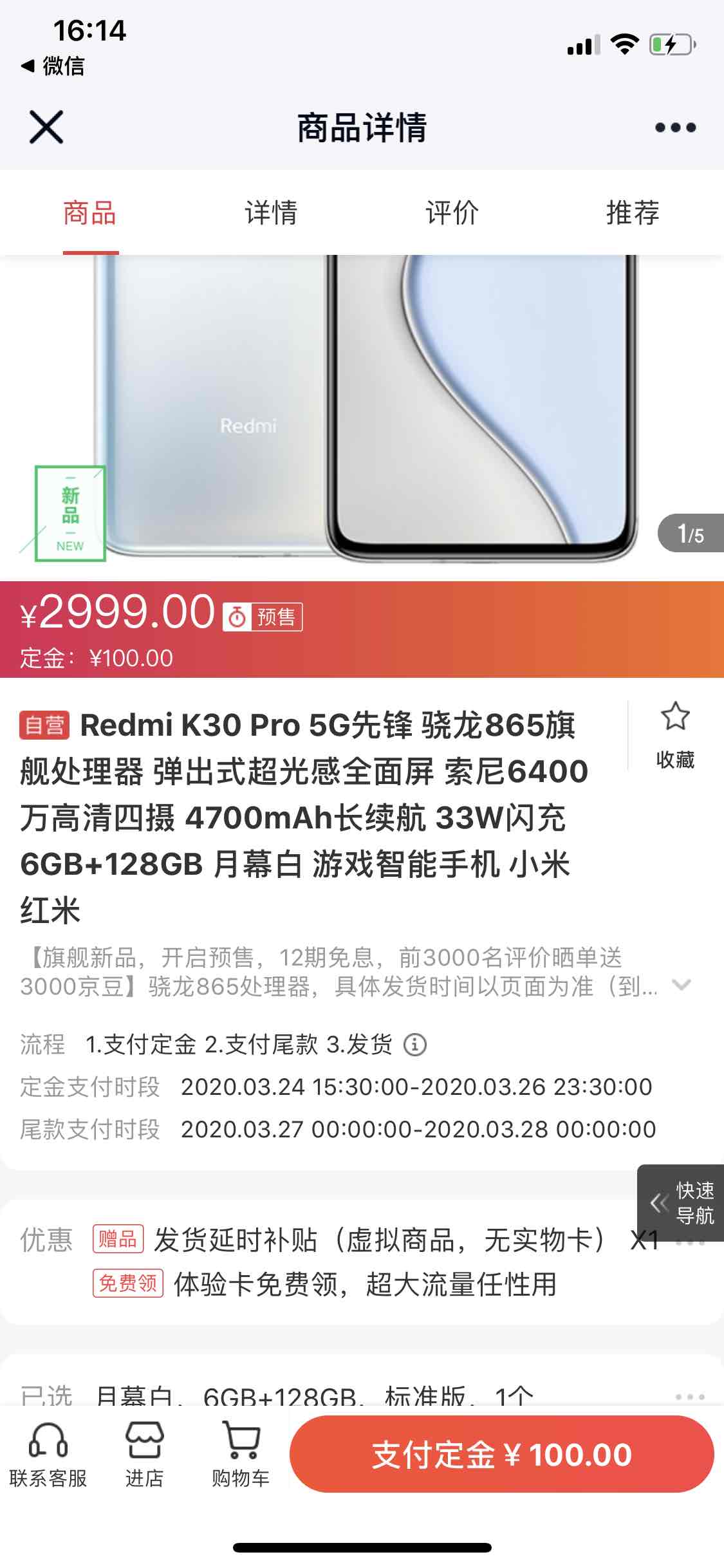Open the 发货延时补贴 gift offer
The height and width of the screenshot is (1568, 724).
(x=380, y=1240)
